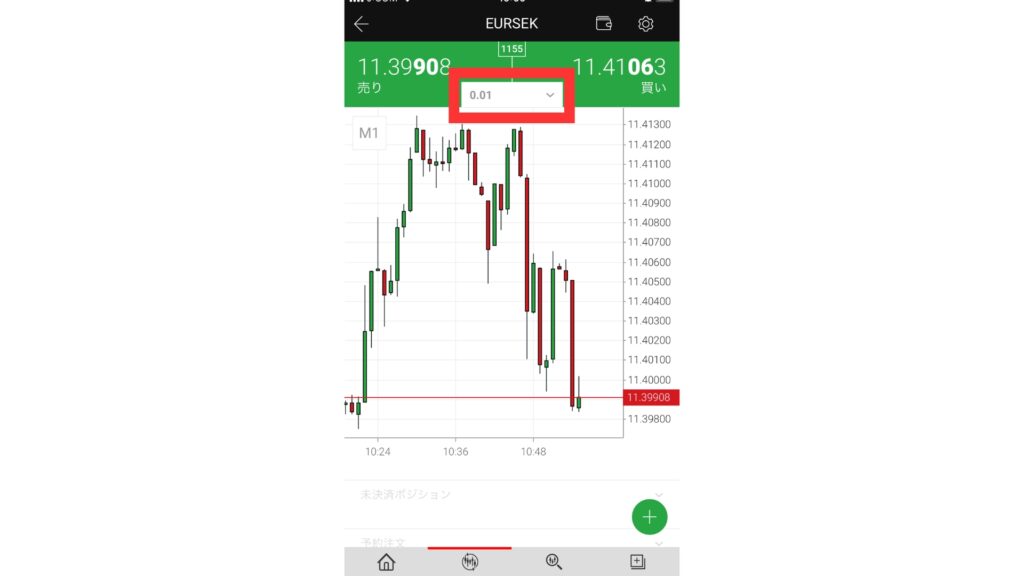Tap the green plus button

[x=649, y=517]
